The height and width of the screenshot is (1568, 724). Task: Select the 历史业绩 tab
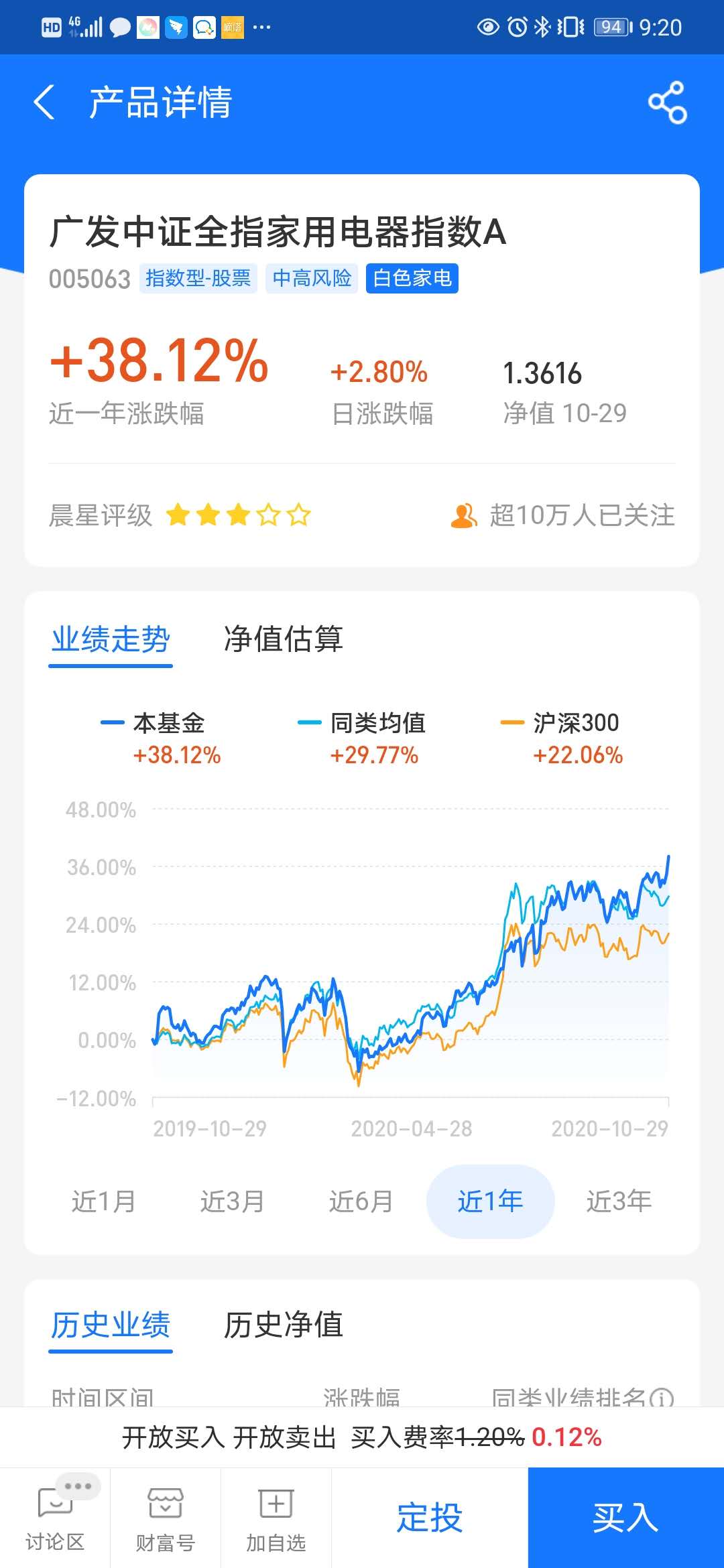coord(111,1325)
